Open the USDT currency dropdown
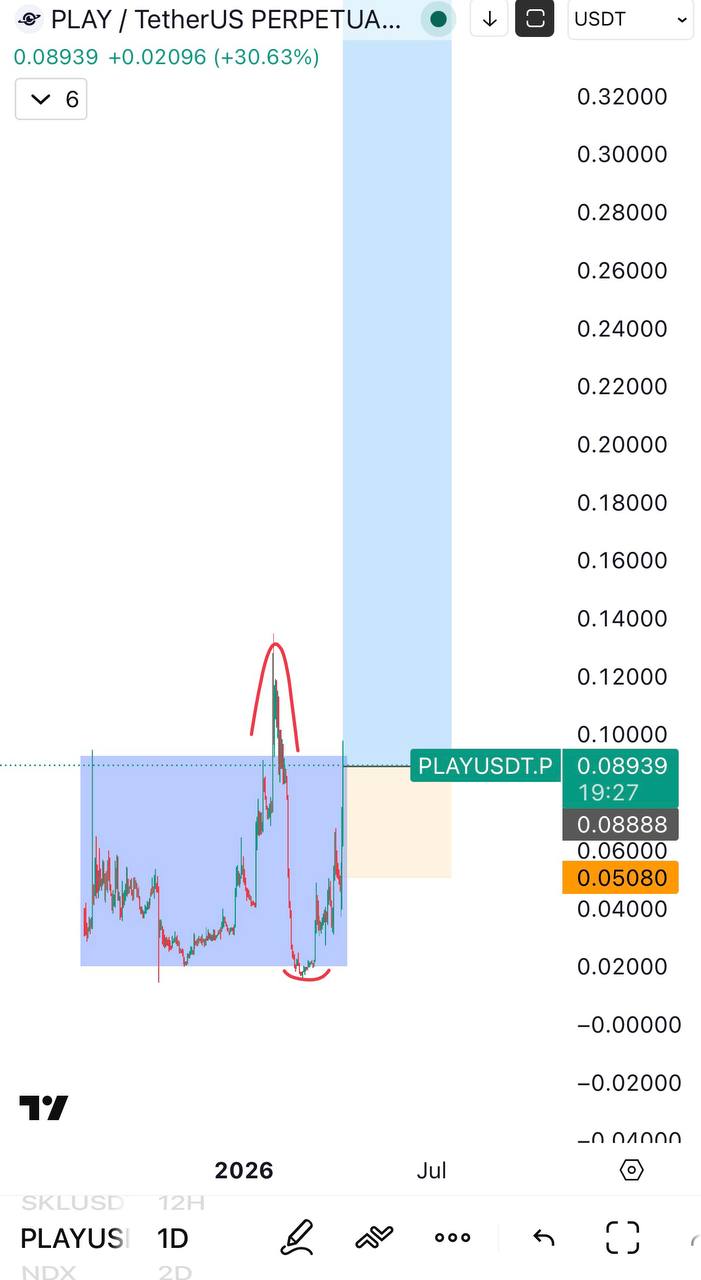 point(630,19)
